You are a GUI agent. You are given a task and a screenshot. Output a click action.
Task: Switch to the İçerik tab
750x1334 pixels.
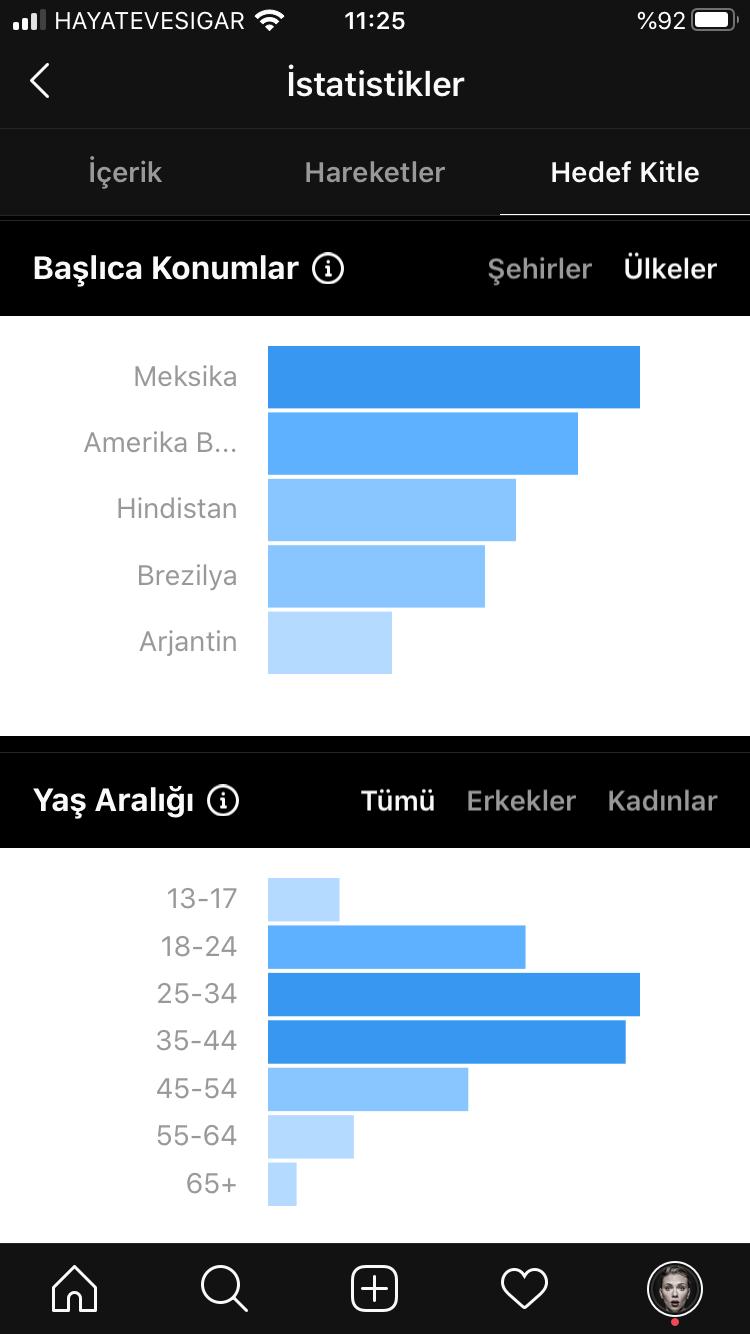point(125,172)
